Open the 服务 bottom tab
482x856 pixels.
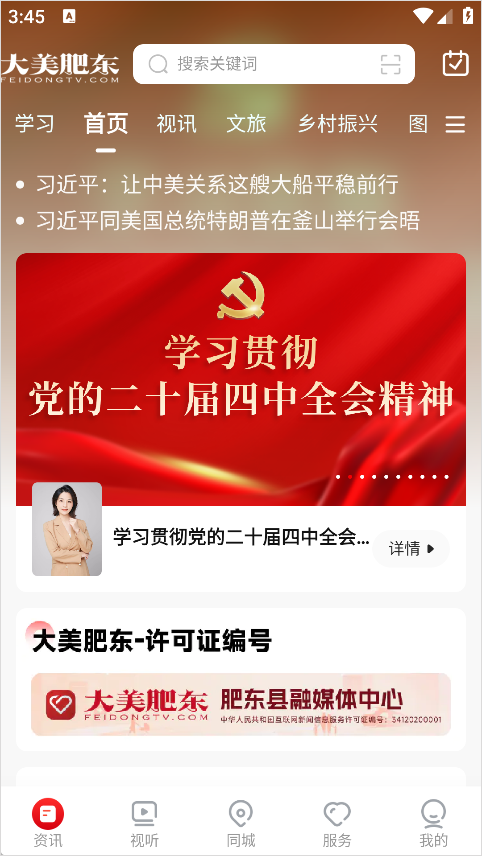(x=337, y=824)
